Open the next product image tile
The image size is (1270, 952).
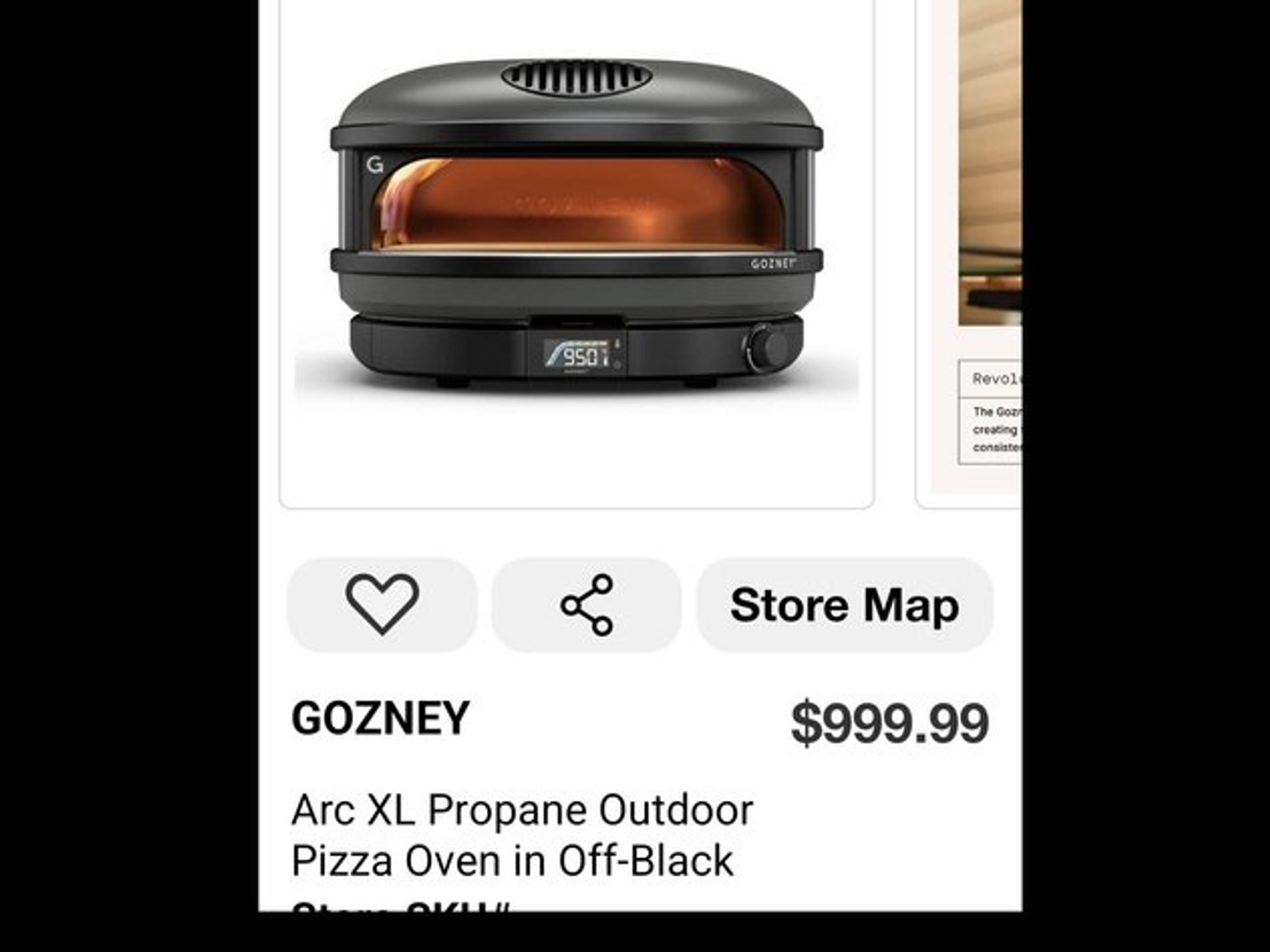pos(973,252)
